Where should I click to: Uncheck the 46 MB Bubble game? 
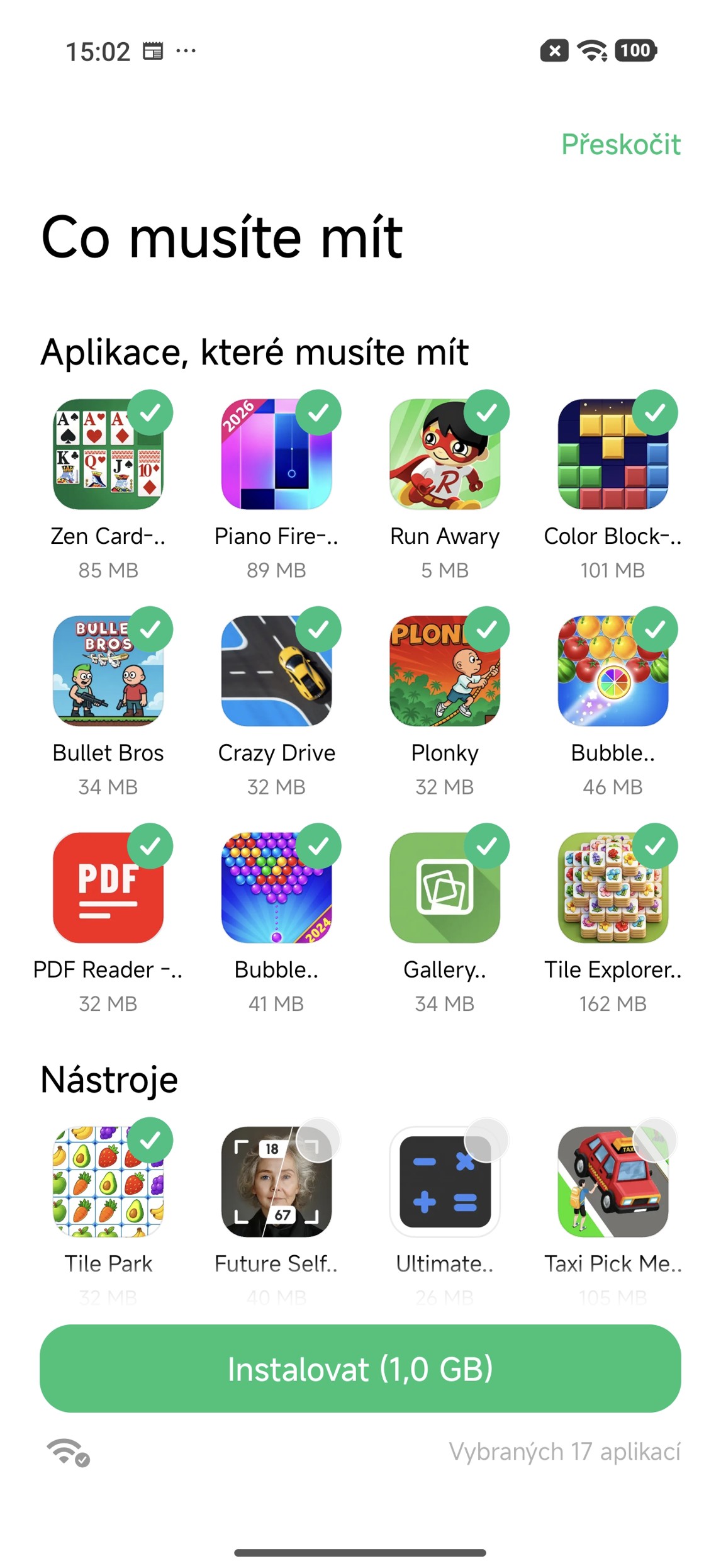click(655, 629)
